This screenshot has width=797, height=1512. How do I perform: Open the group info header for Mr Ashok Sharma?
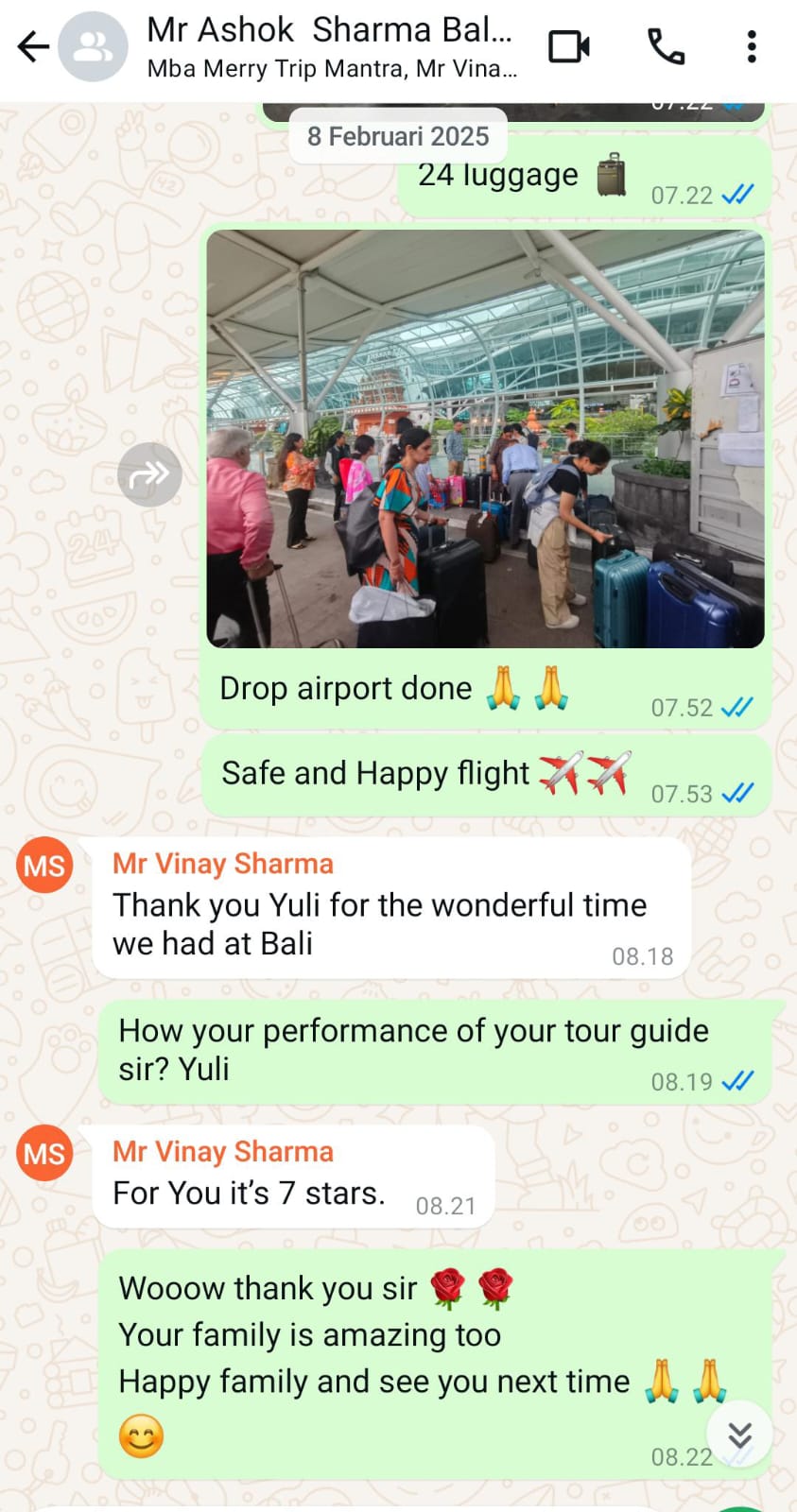point(331,45)
